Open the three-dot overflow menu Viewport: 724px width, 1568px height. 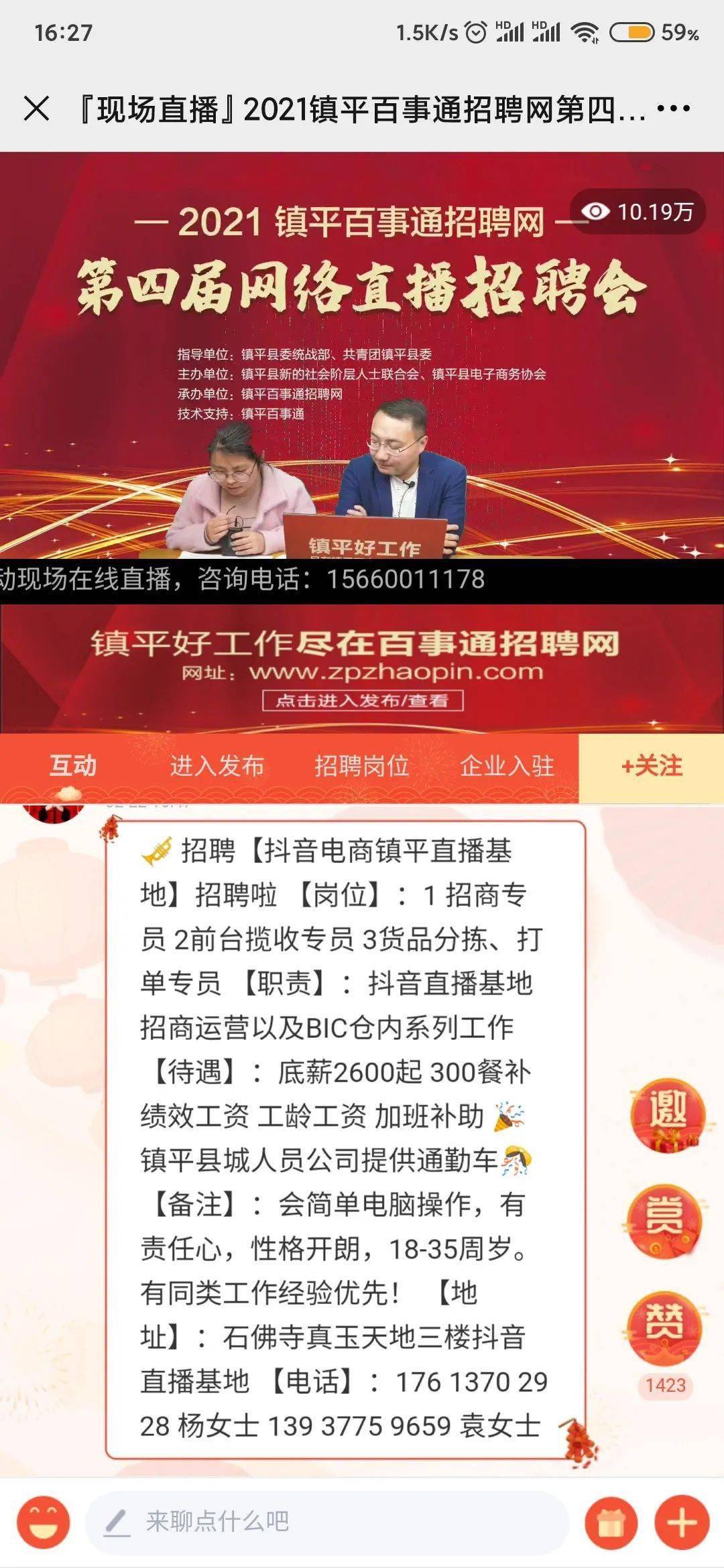[x=672, y=108]
